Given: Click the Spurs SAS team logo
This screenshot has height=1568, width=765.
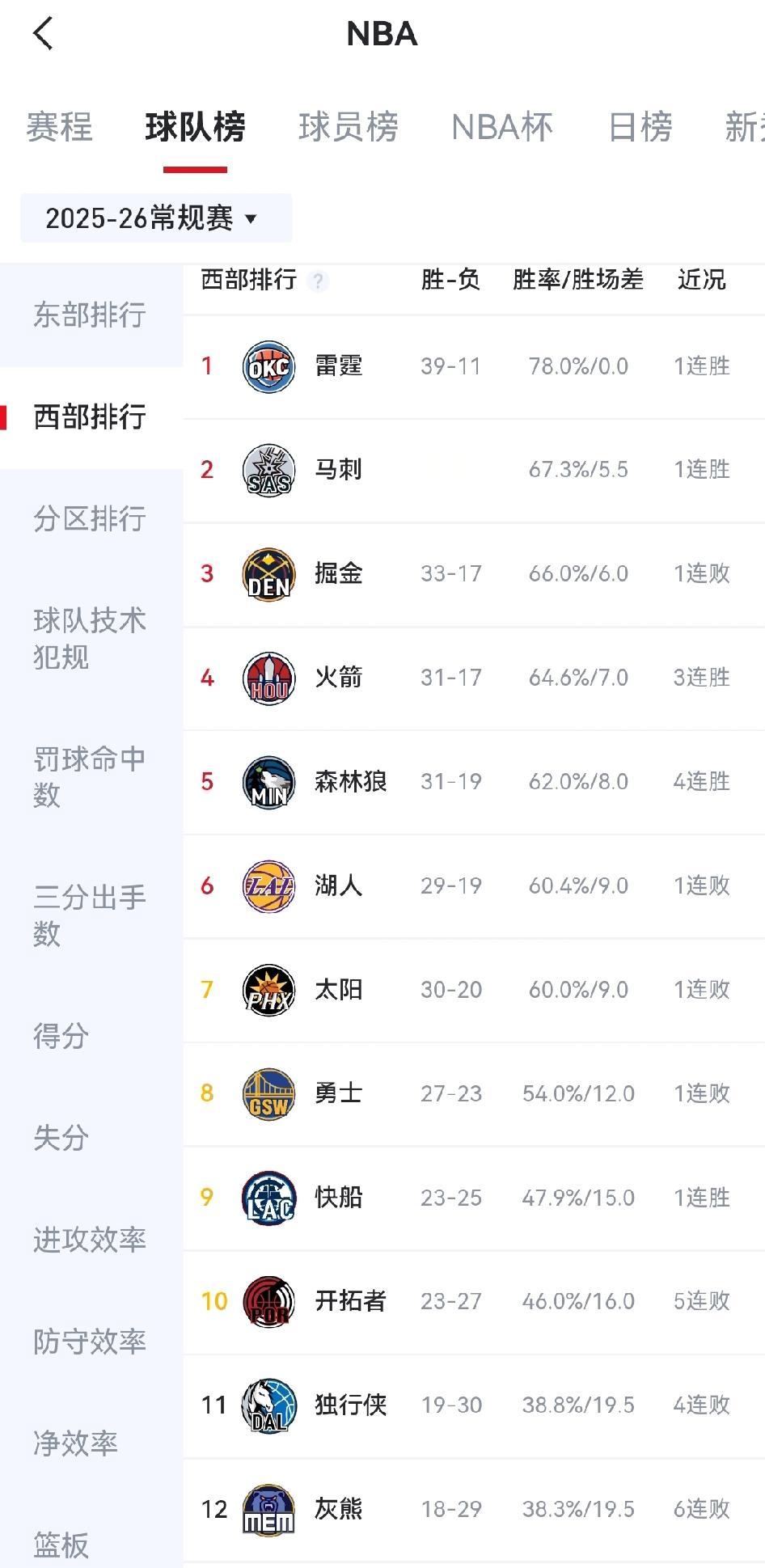Looking at the screenshot, I should point(268,469).
